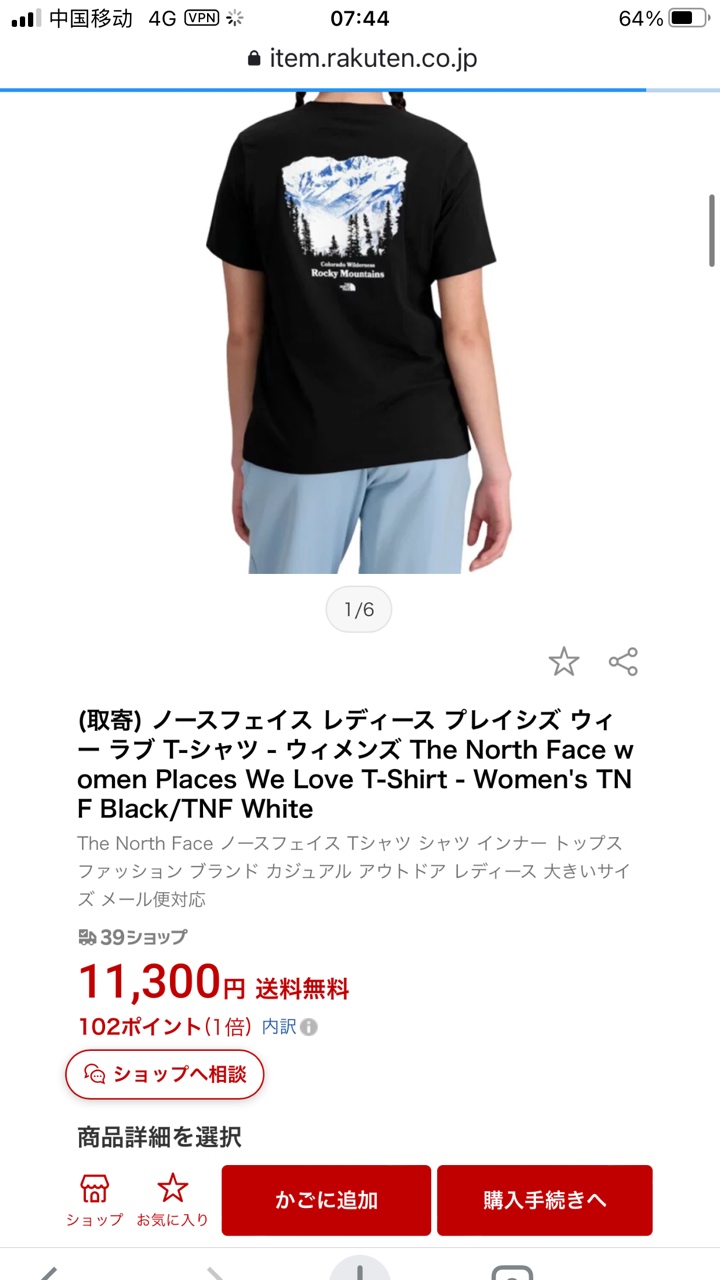
Task: Open the ショップ shop page
Action: pos(95,1200)
